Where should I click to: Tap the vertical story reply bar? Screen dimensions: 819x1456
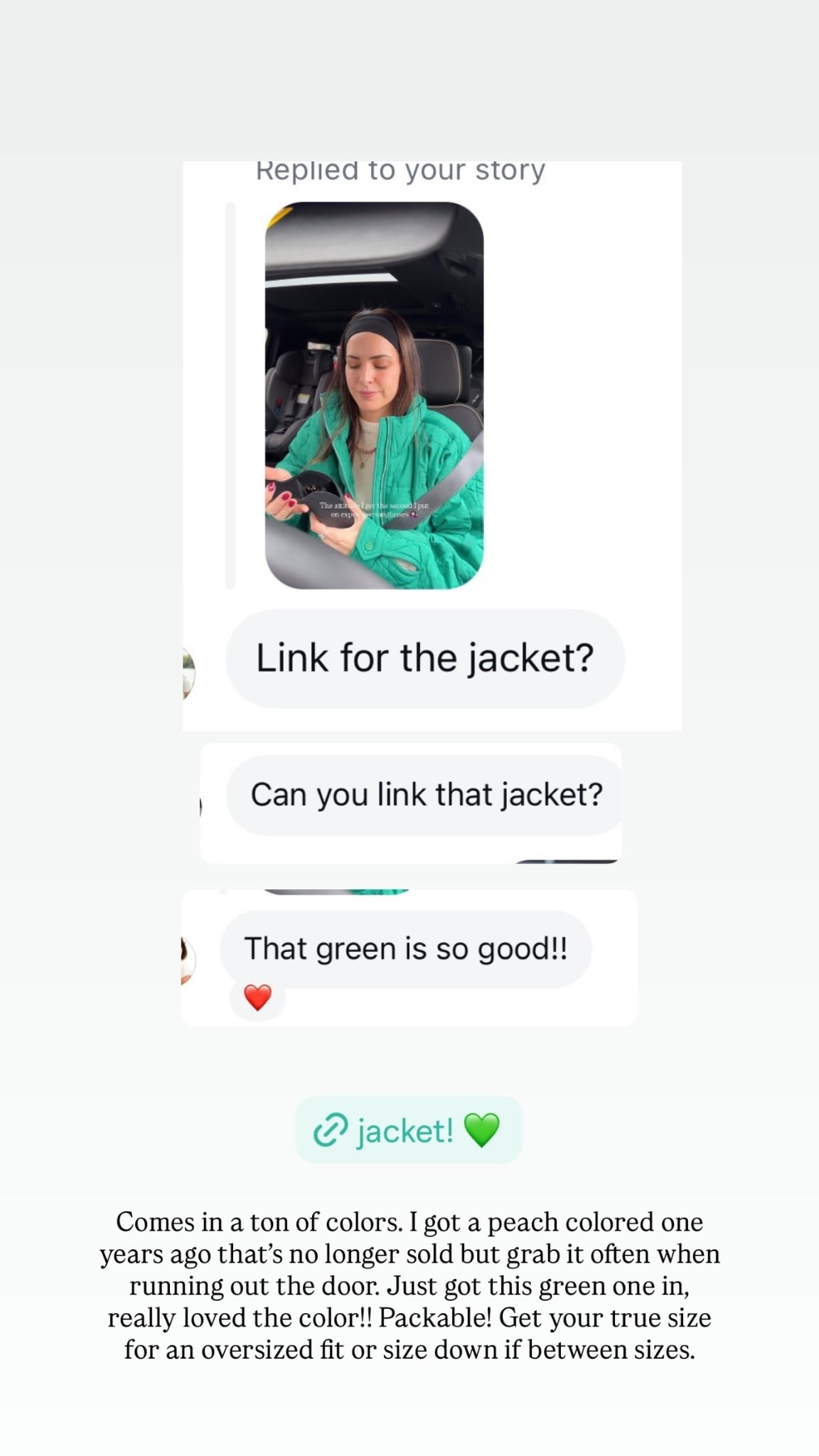click(230, 395)
